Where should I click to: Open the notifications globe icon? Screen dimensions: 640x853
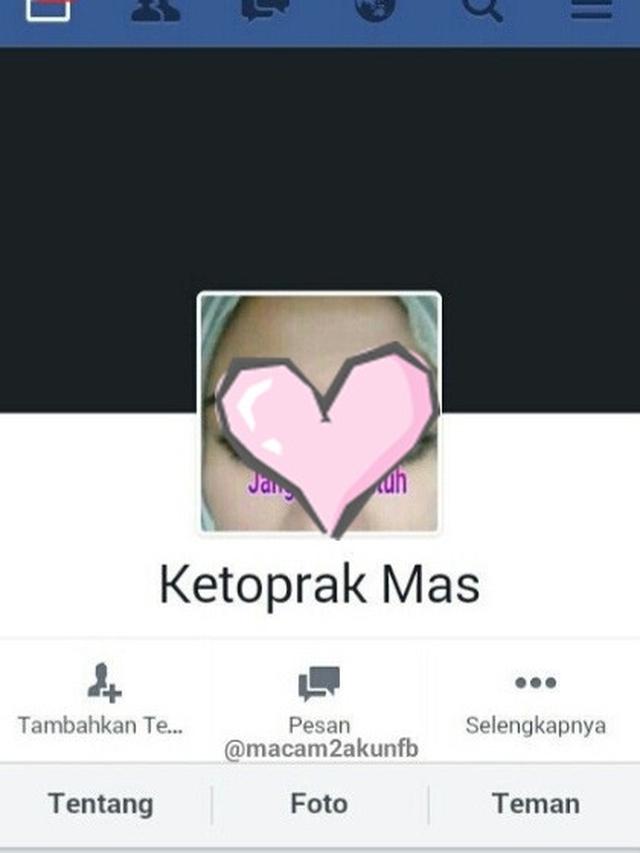tap(375, 10)
